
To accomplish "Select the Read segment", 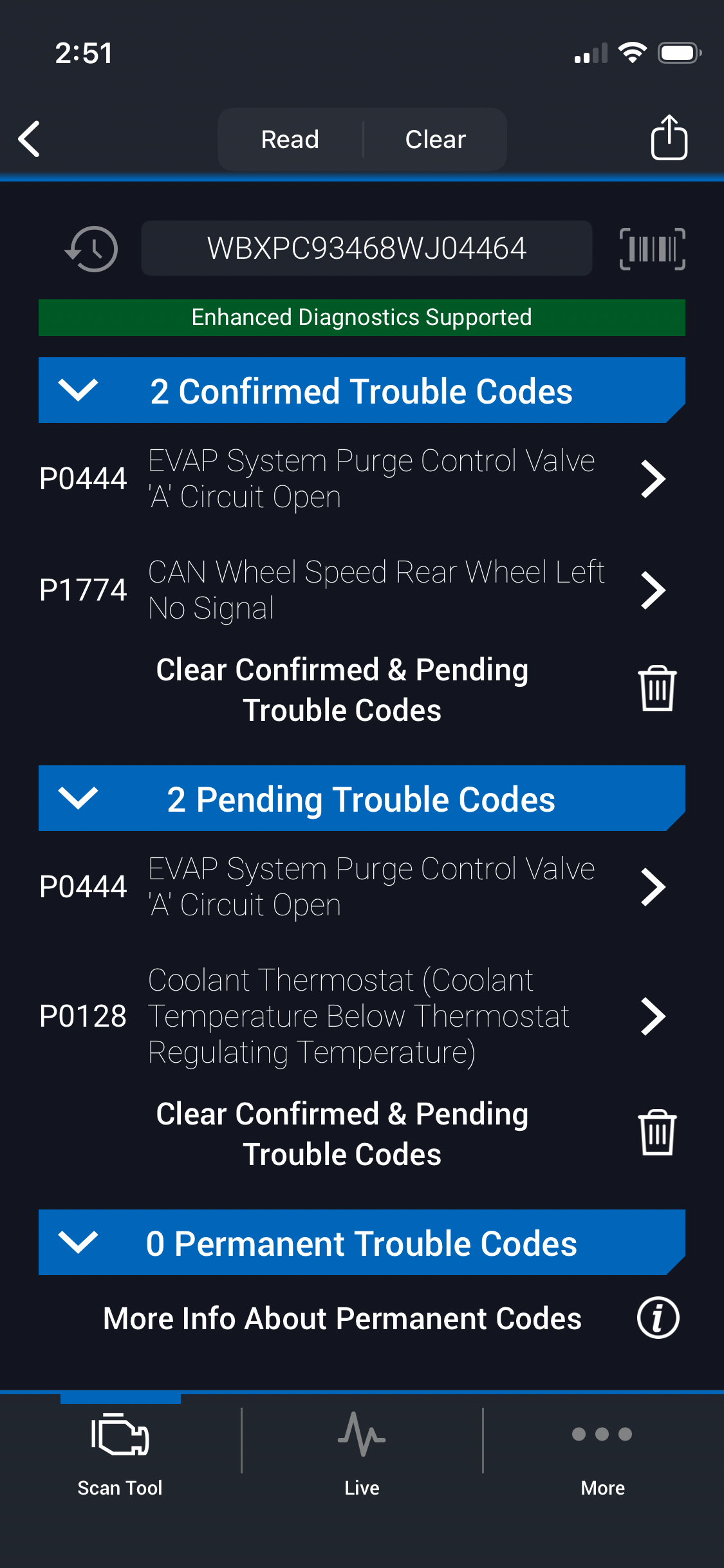I will (x=290, y=139).
